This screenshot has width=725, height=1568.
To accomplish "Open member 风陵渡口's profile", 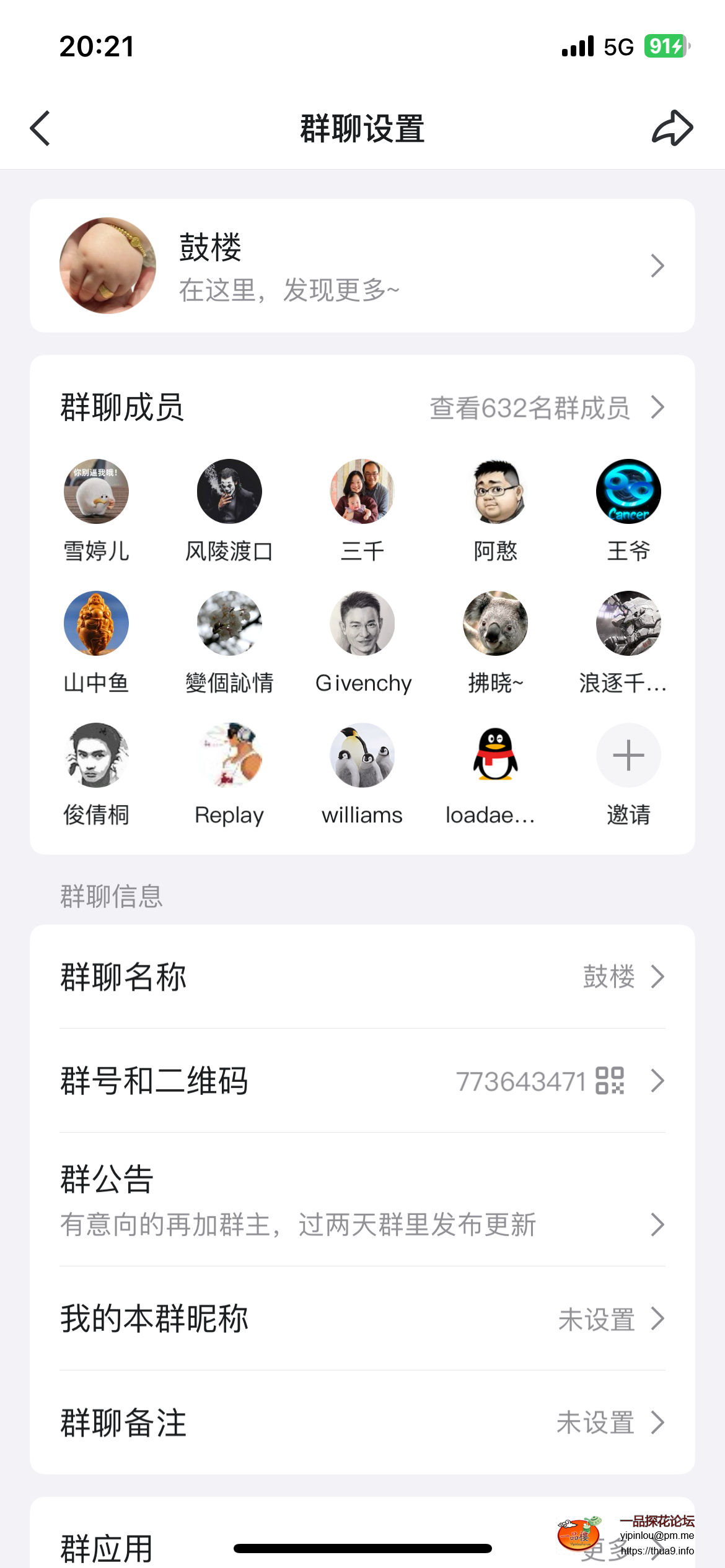I will 229,492.
